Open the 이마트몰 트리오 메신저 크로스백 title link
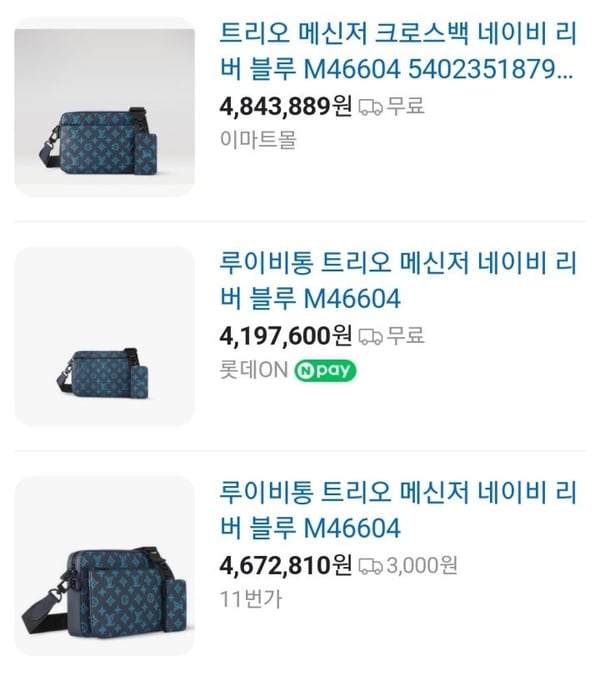 point(398,52)
